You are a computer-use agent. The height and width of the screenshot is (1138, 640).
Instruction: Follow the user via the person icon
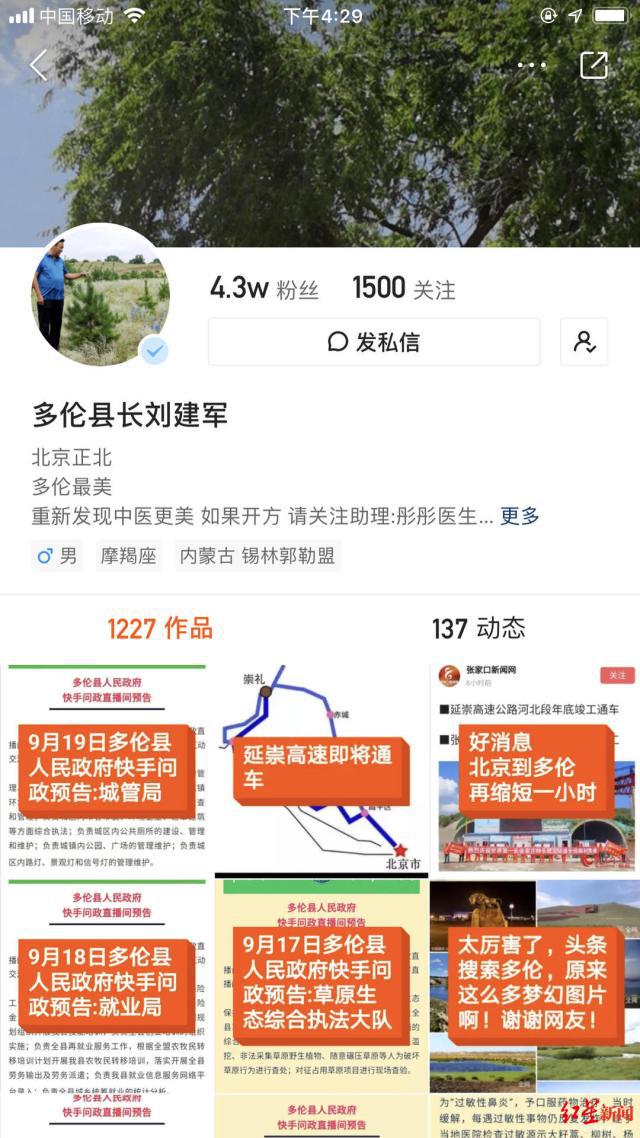tap(584, 342)
